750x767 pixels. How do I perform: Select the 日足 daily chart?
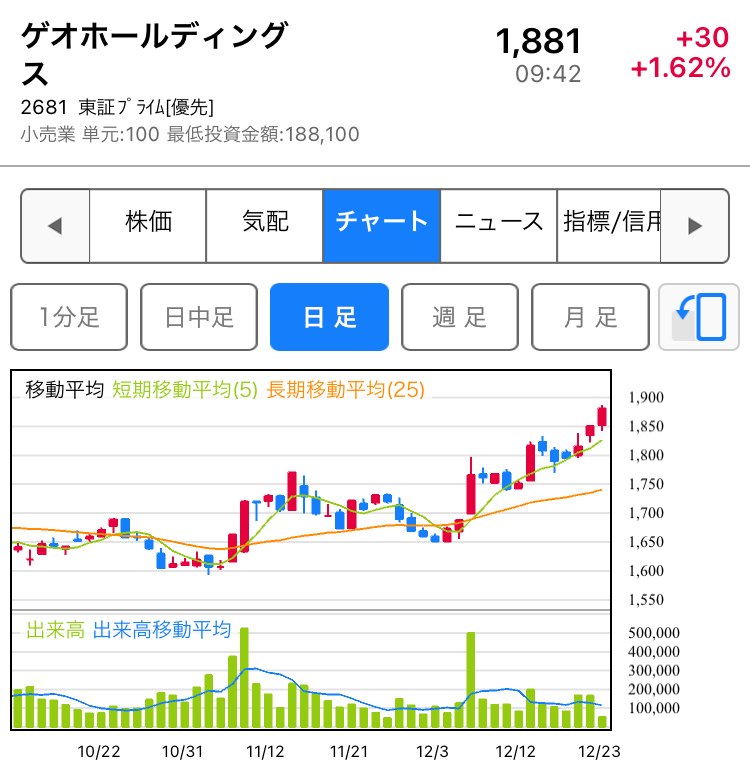tap(329, 317)
